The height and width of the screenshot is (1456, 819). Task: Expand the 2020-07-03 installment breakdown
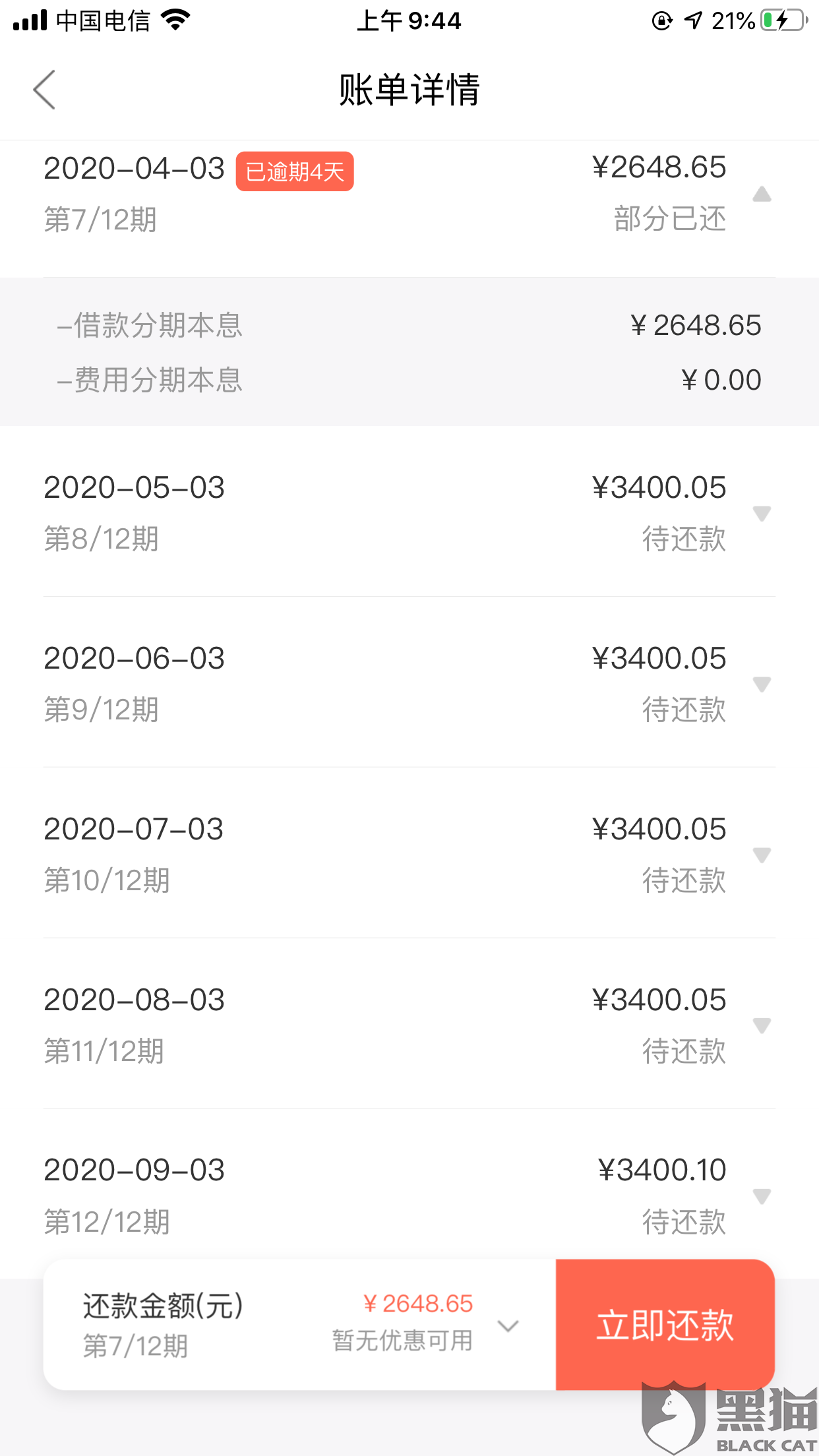pos(762,855)
